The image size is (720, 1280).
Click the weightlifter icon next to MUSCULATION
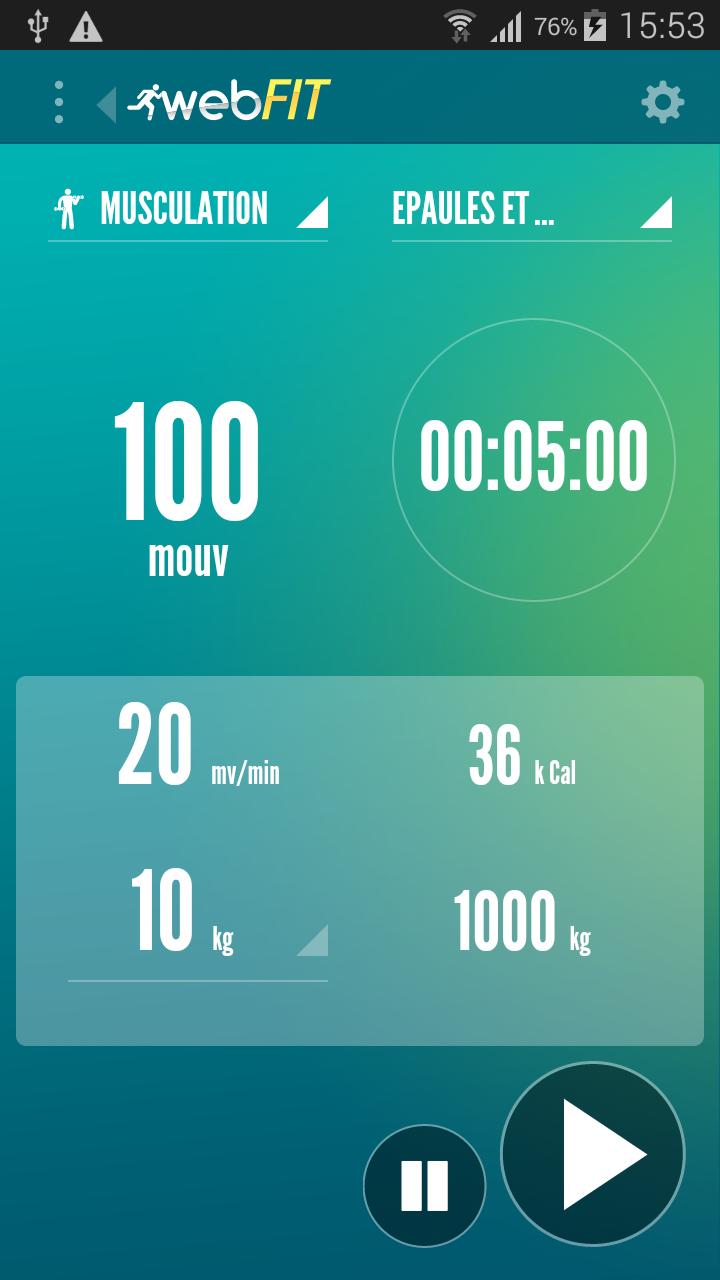(x=66, y=207)
